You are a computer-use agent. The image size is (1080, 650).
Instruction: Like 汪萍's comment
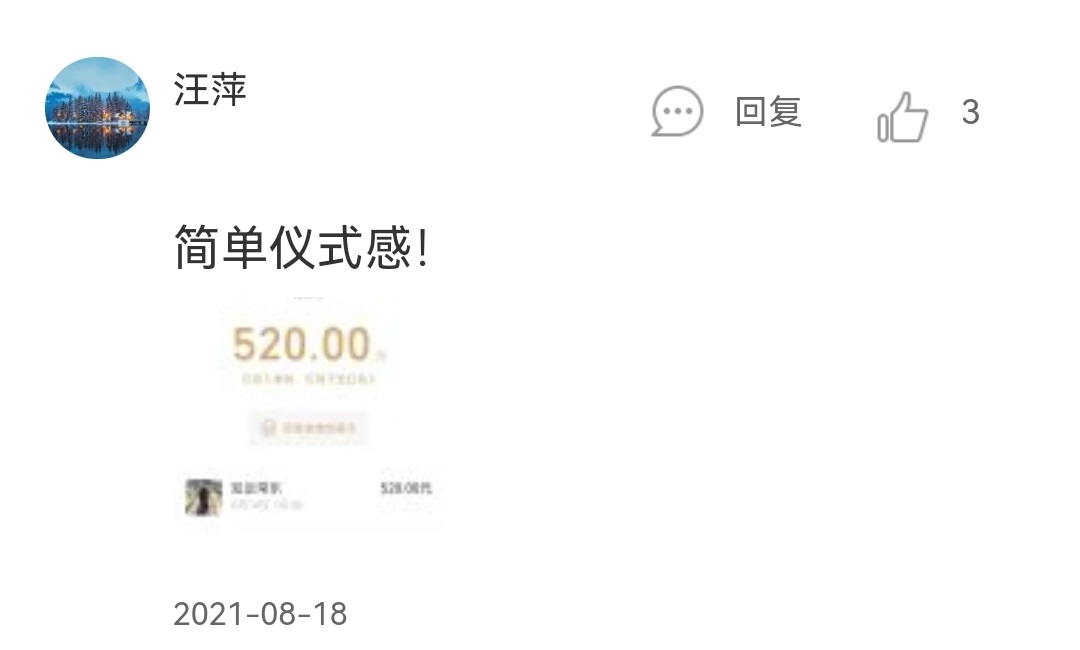[903, 116]
